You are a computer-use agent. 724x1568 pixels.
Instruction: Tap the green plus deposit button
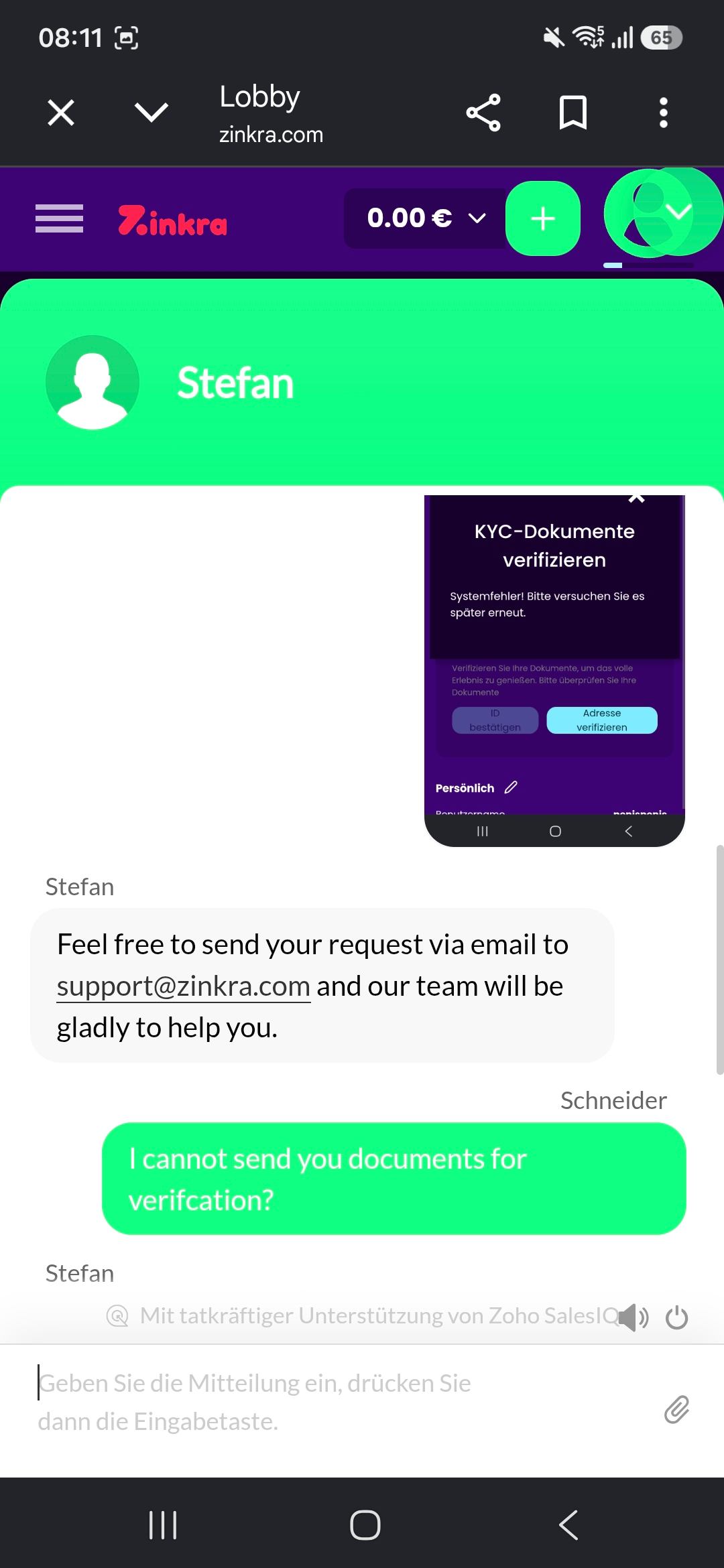coord(543,218)
